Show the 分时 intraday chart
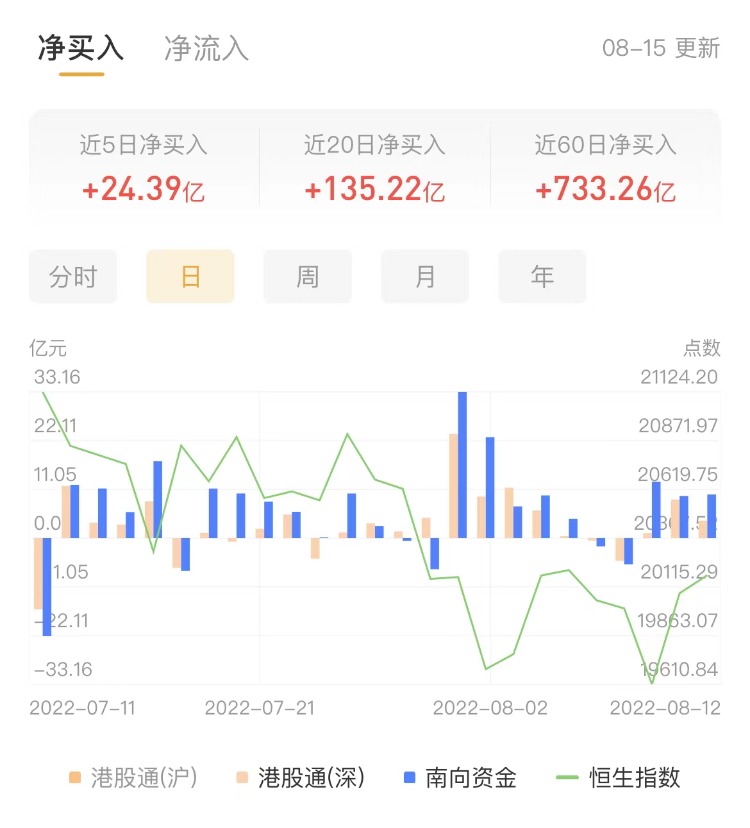Screen dimensions: 750x828 point(73,276)
